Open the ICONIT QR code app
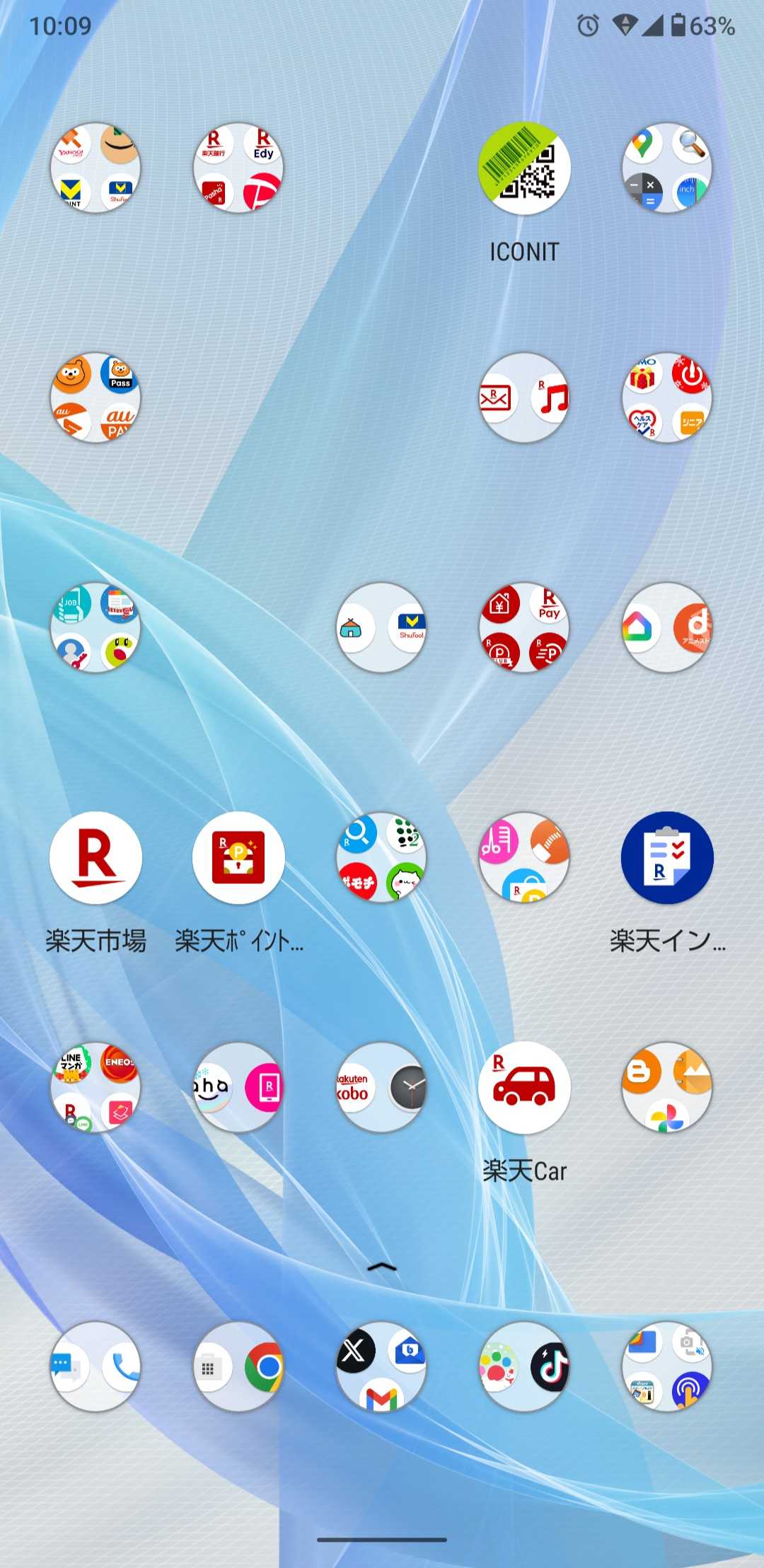The height and width of the screenshot is (1568, 764). (x=524, y=169)
